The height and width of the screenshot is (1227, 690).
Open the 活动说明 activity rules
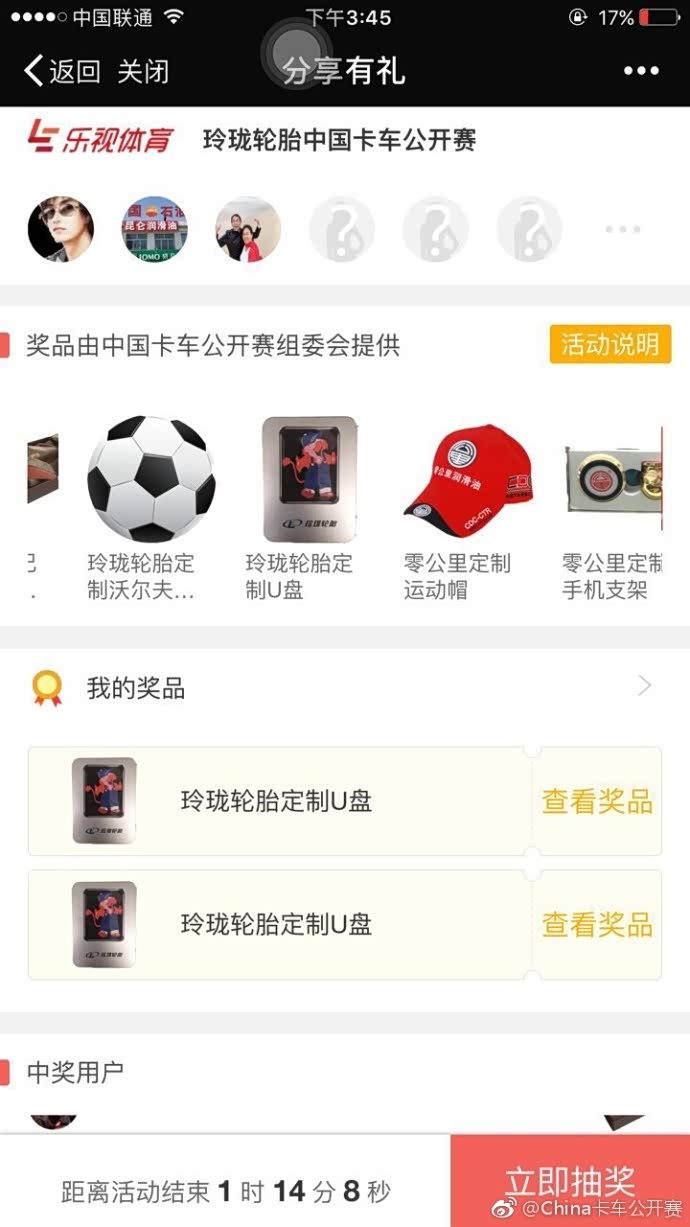(610, 345)
